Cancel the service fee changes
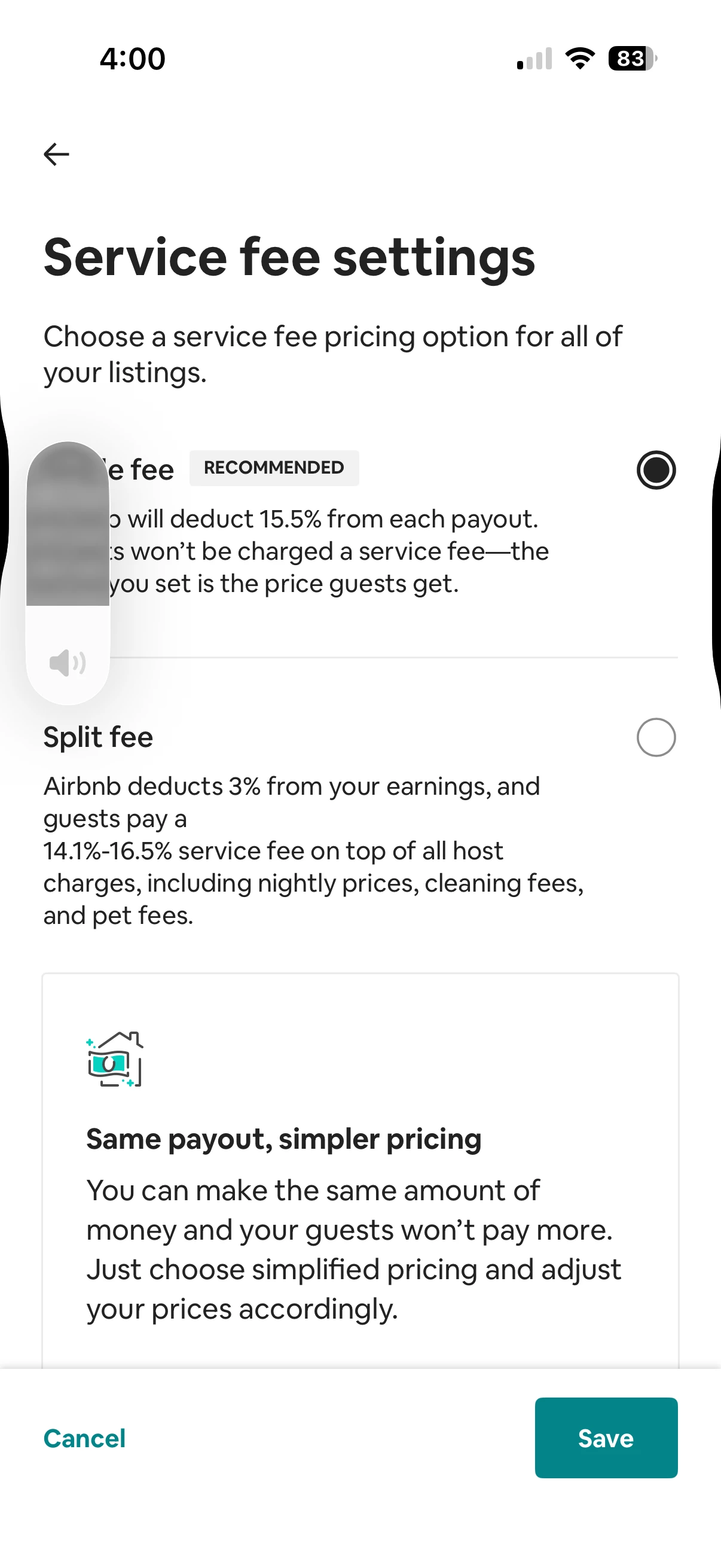The image size is (721, 1568). (x=84, y=1438)
